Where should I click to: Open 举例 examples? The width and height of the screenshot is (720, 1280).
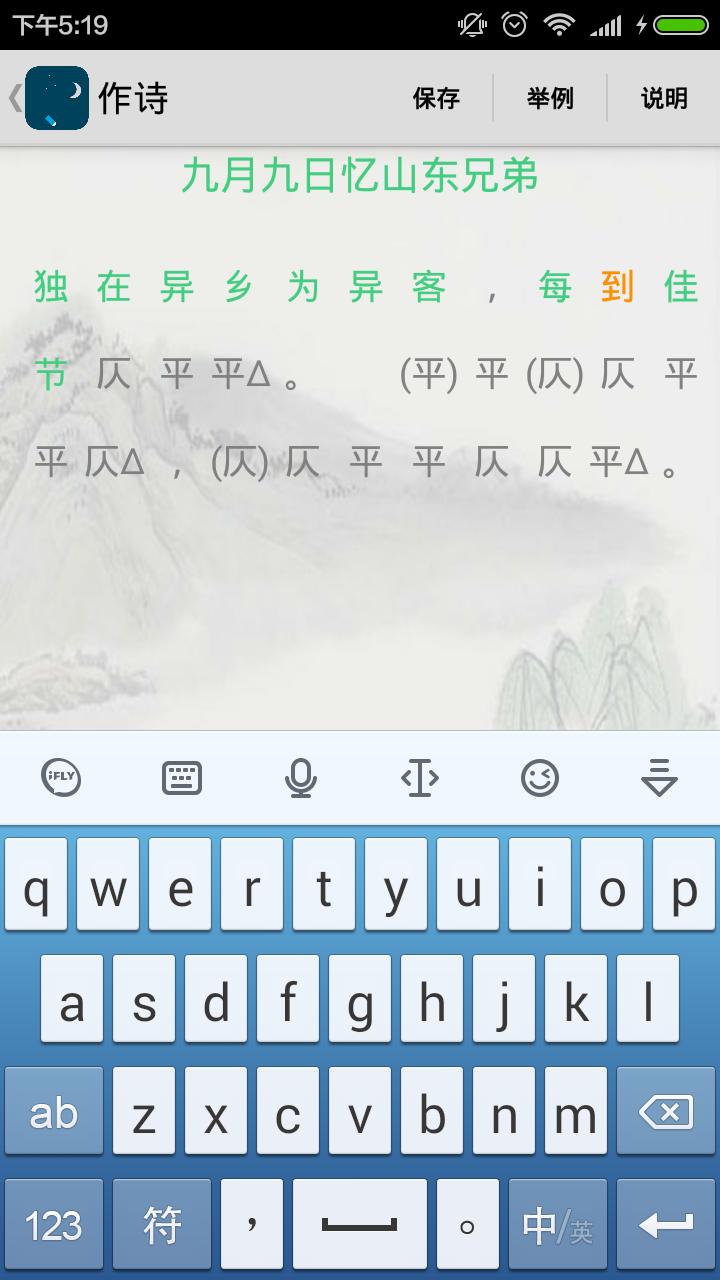[550, 98]
